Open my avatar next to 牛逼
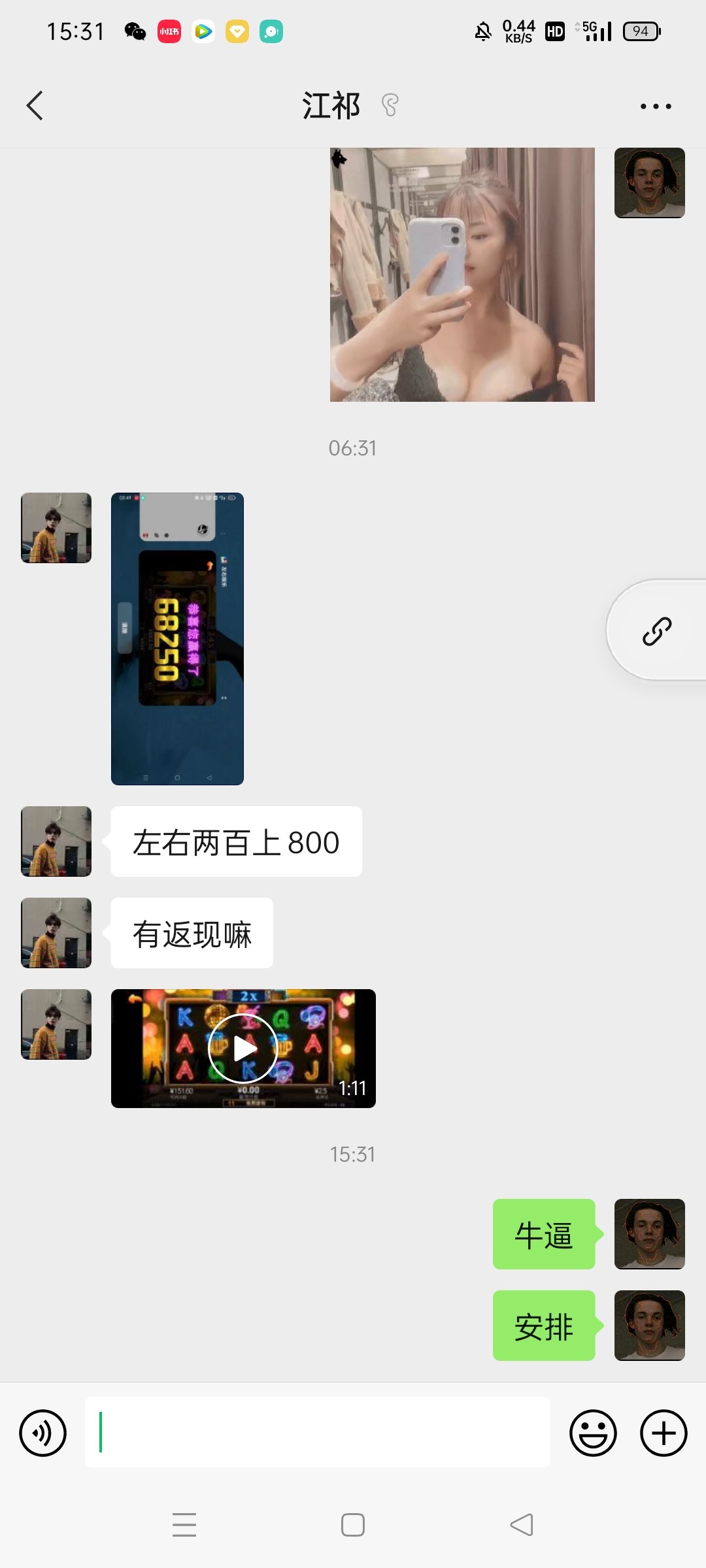This screenshot has height=1568, width=706. point(649,1234)
